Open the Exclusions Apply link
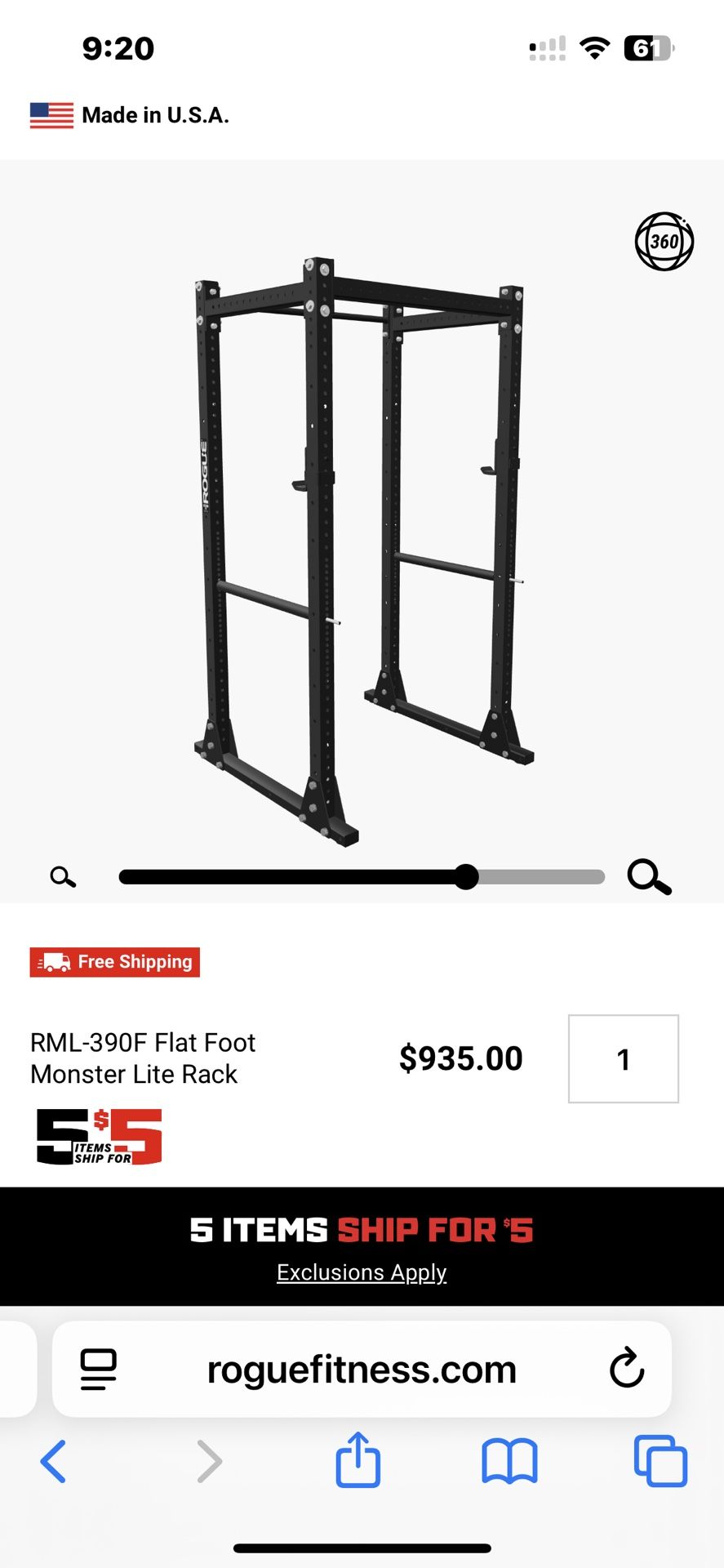724x1568 pixels. click(362, 1272)
